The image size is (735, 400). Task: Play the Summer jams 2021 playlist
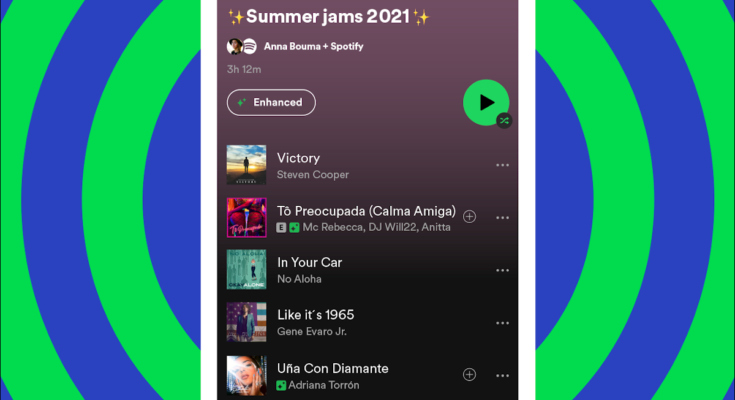(x=486, y=102)
